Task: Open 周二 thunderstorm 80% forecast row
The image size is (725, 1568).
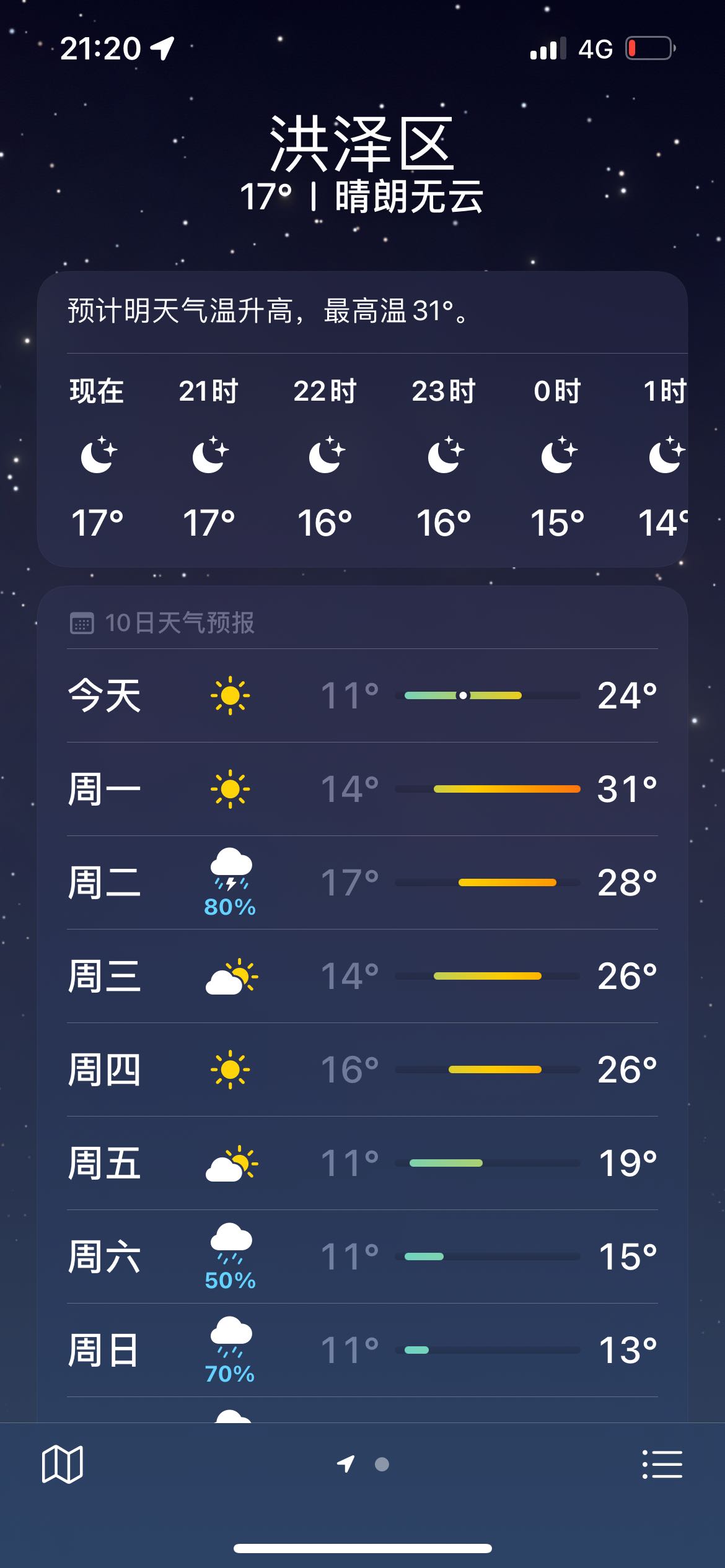Action: 362,882
